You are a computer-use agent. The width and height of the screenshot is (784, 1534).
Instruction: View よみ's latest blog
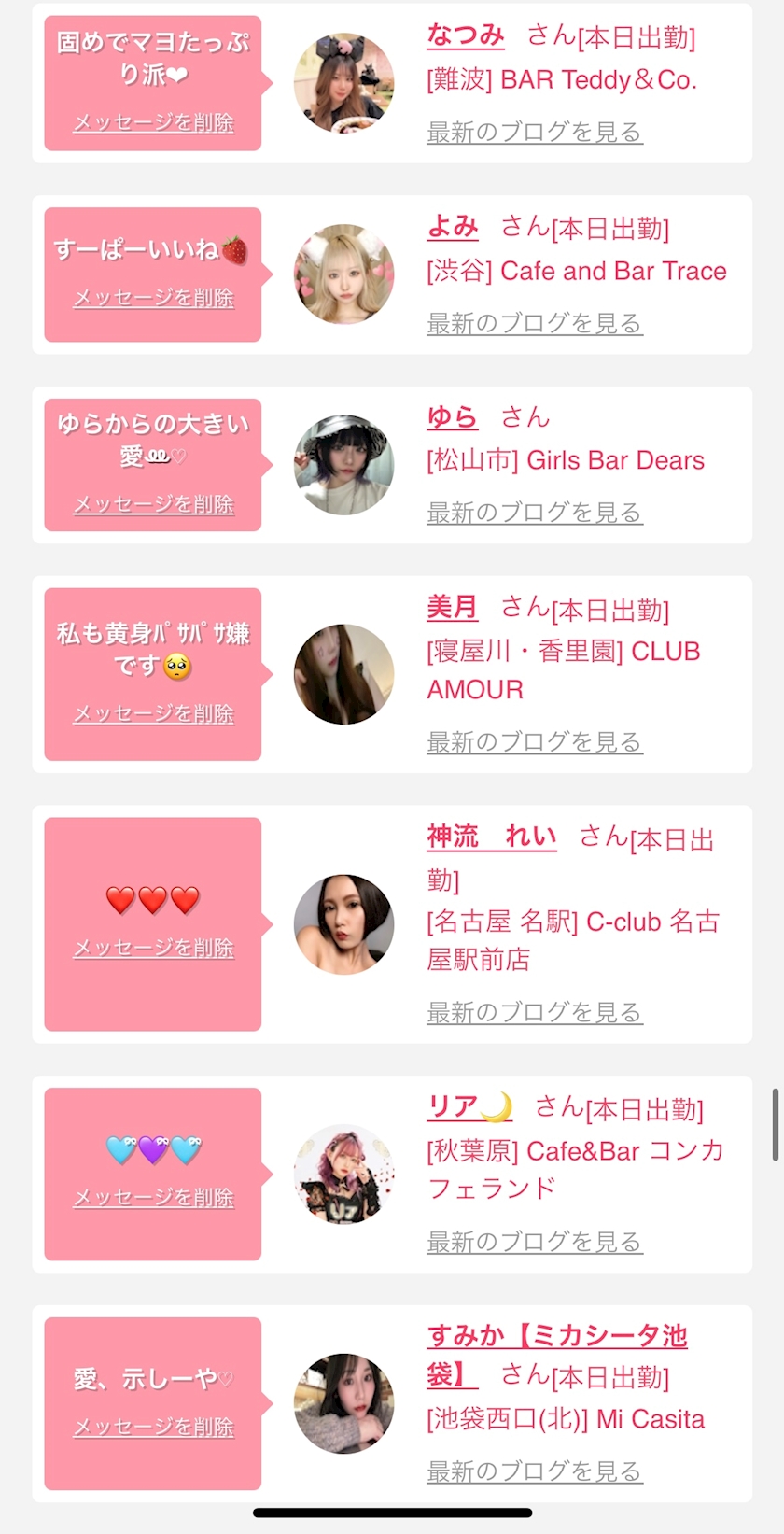pos(534,324)
